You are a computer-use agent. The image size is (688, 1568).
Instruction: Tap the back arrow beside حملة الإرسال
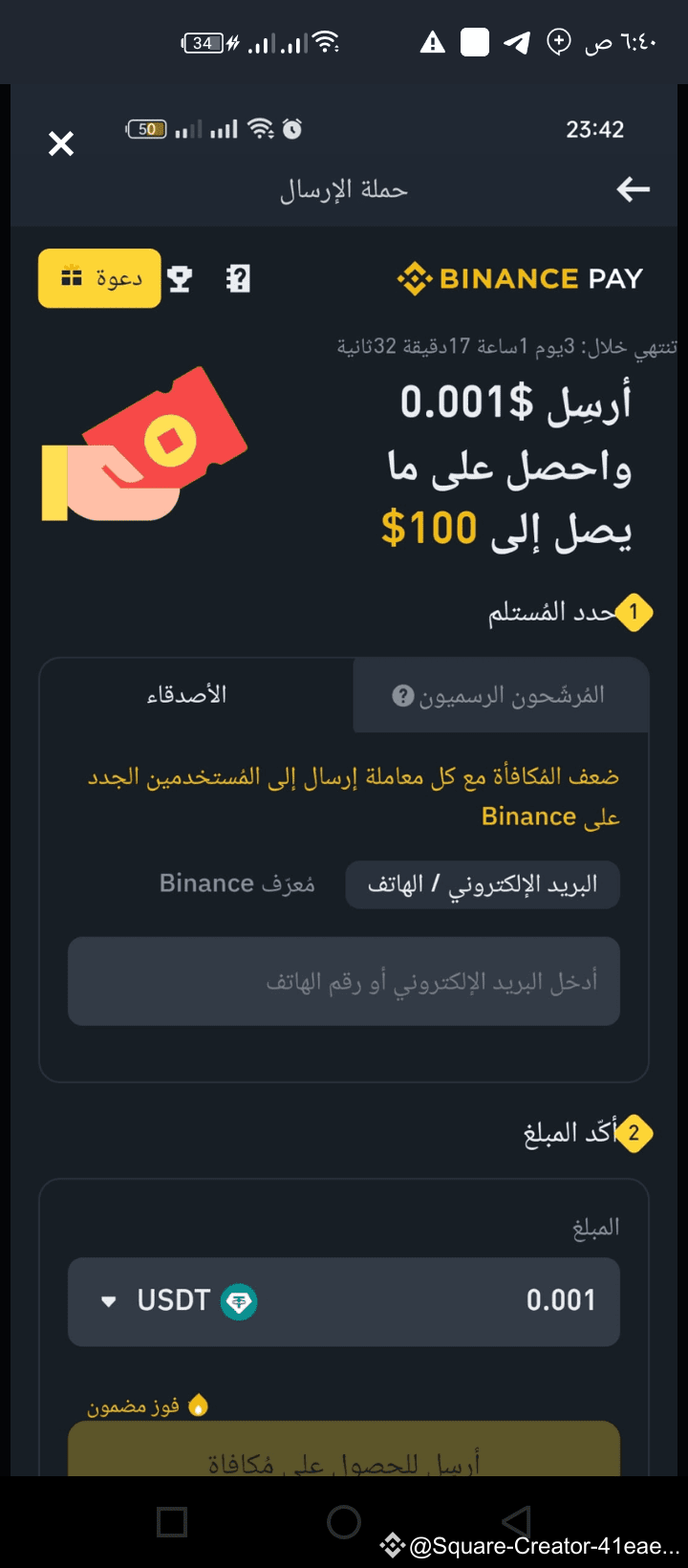(632, 189)
